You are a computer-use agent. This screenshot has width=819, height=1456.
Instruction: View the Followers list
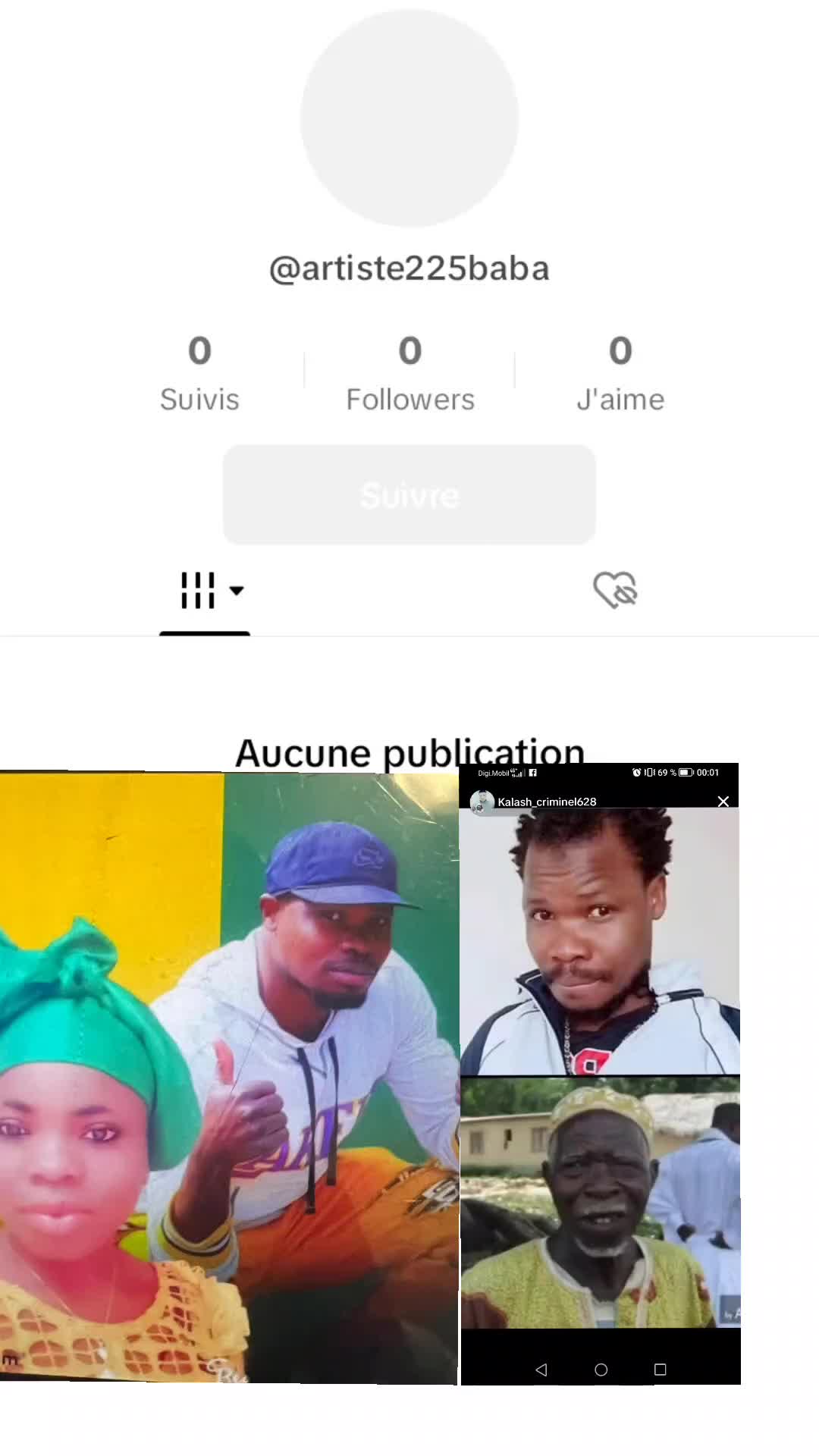click(x=409, y=374)
